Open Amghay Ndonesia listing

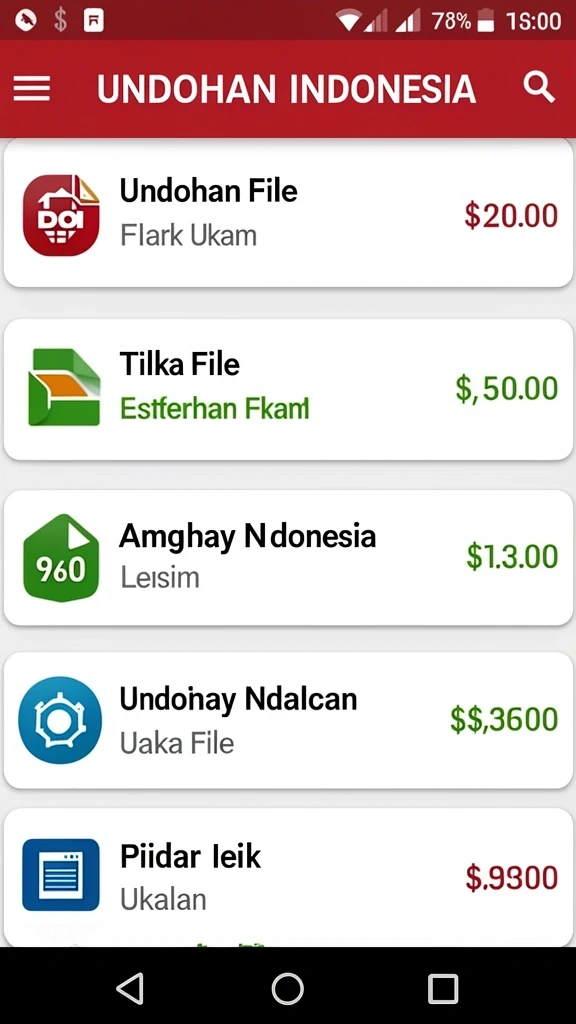tap(288, 558)
